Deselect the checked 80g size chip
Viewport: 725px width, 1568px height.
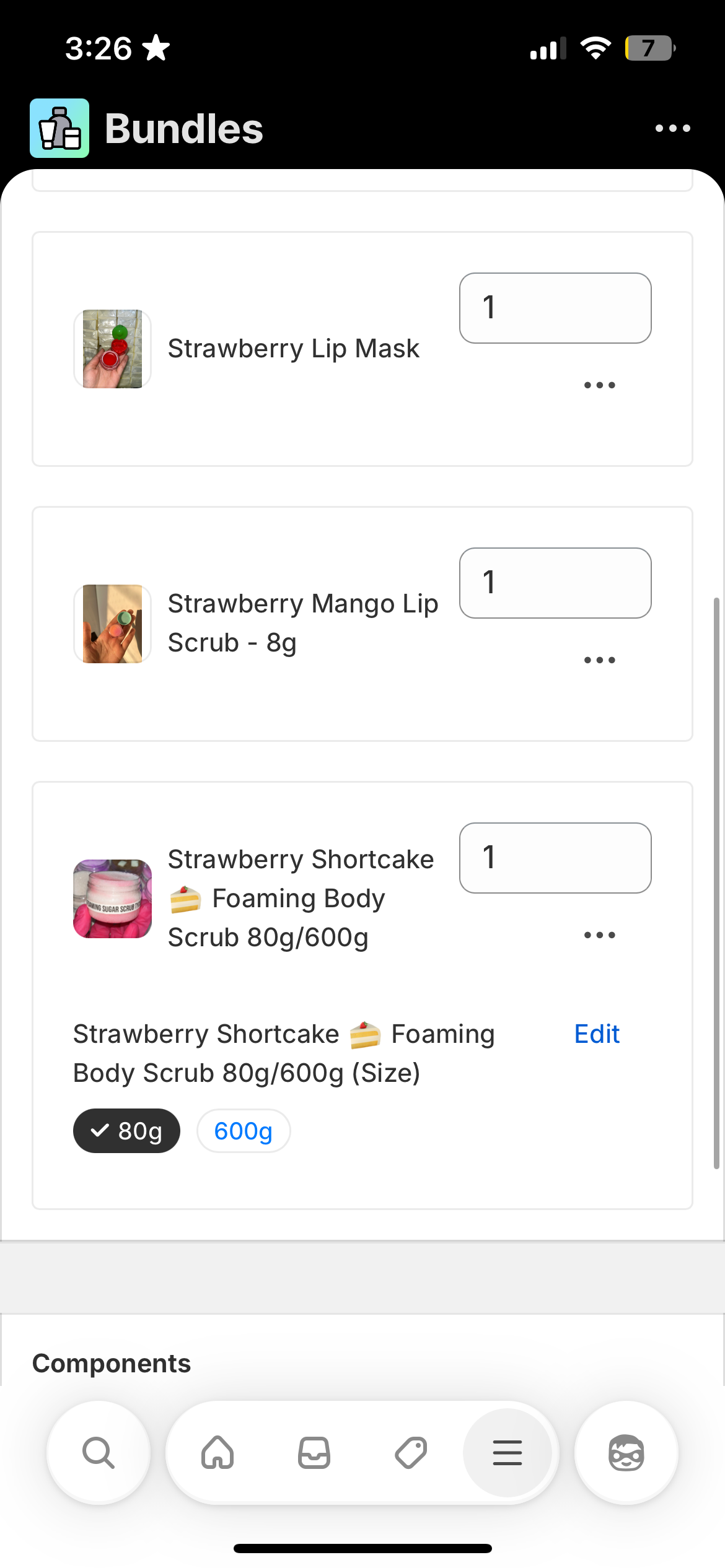pos(126,1130)
